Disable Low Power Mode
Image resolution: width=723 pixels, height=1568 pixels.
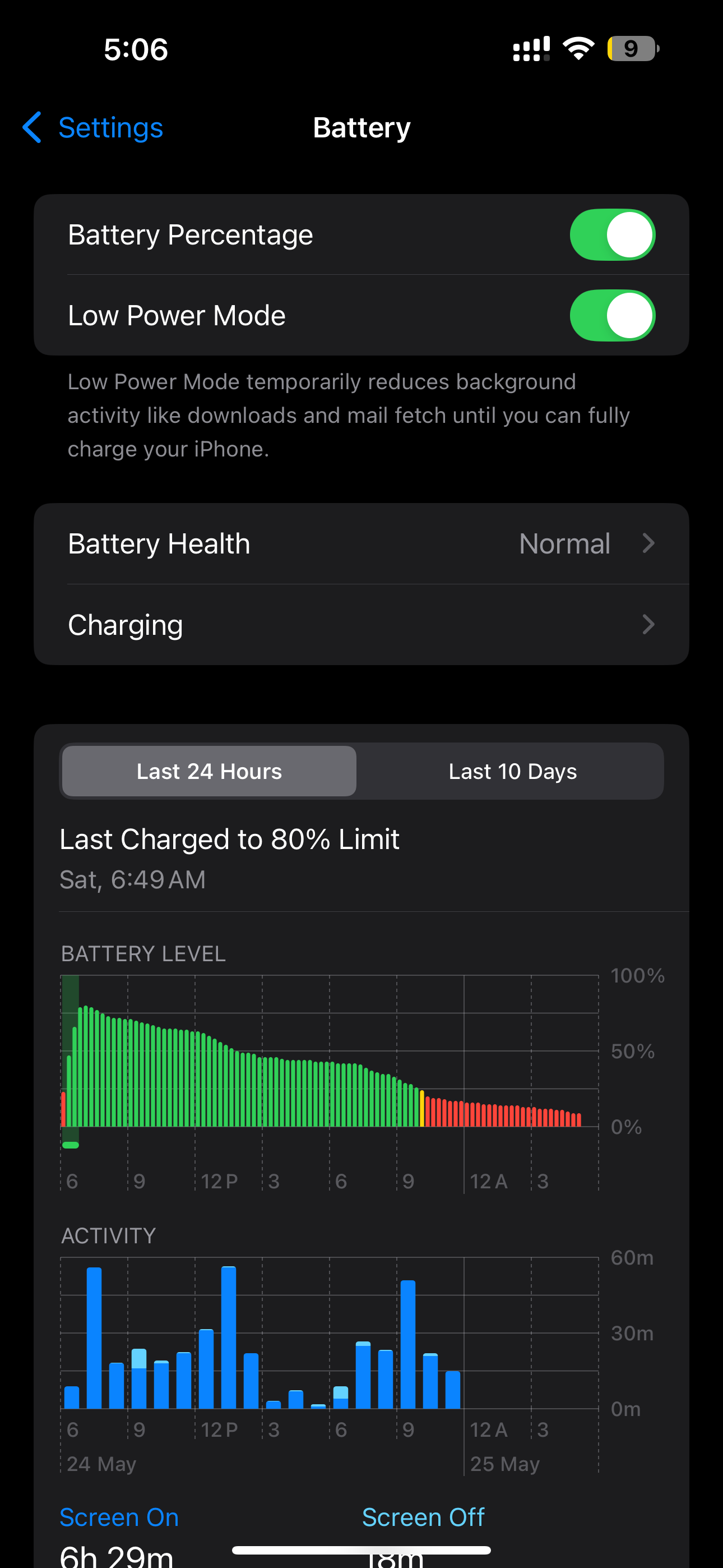point(611,316)
